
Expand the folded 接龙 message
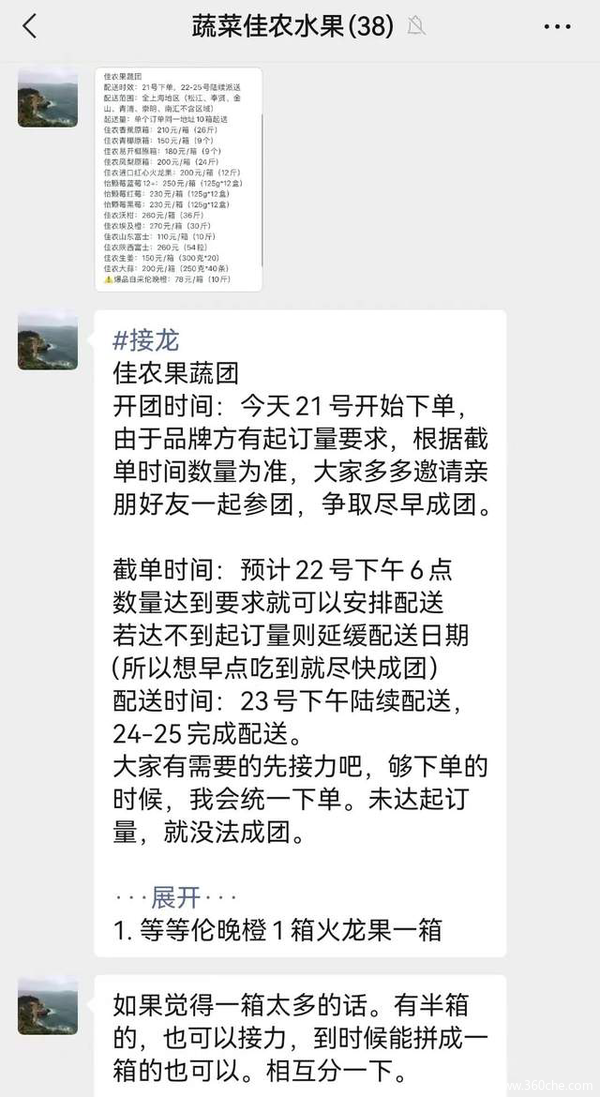point(176,896)
